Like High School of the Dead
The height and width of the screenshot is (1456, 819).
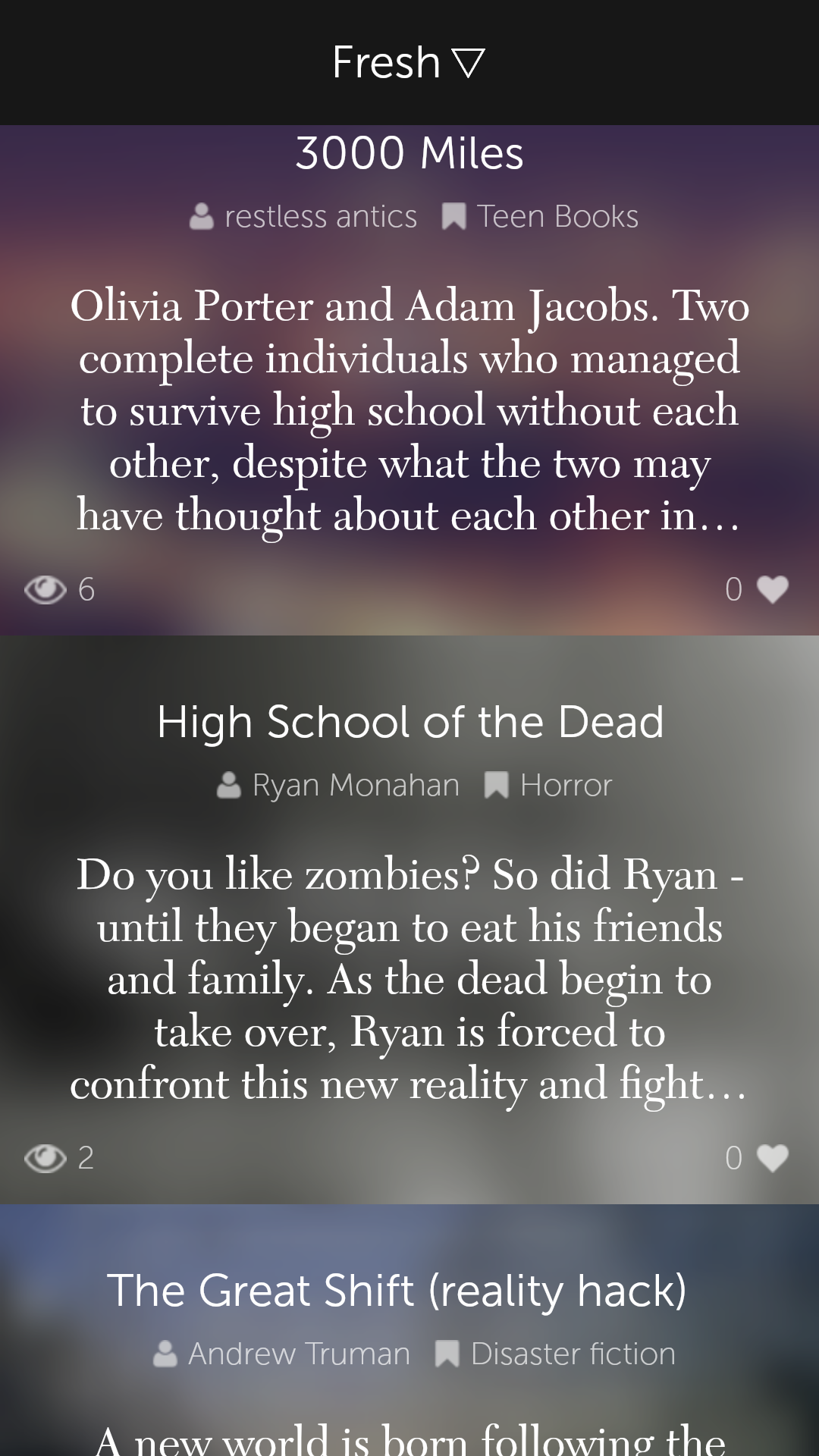[x=772, y=1158]
